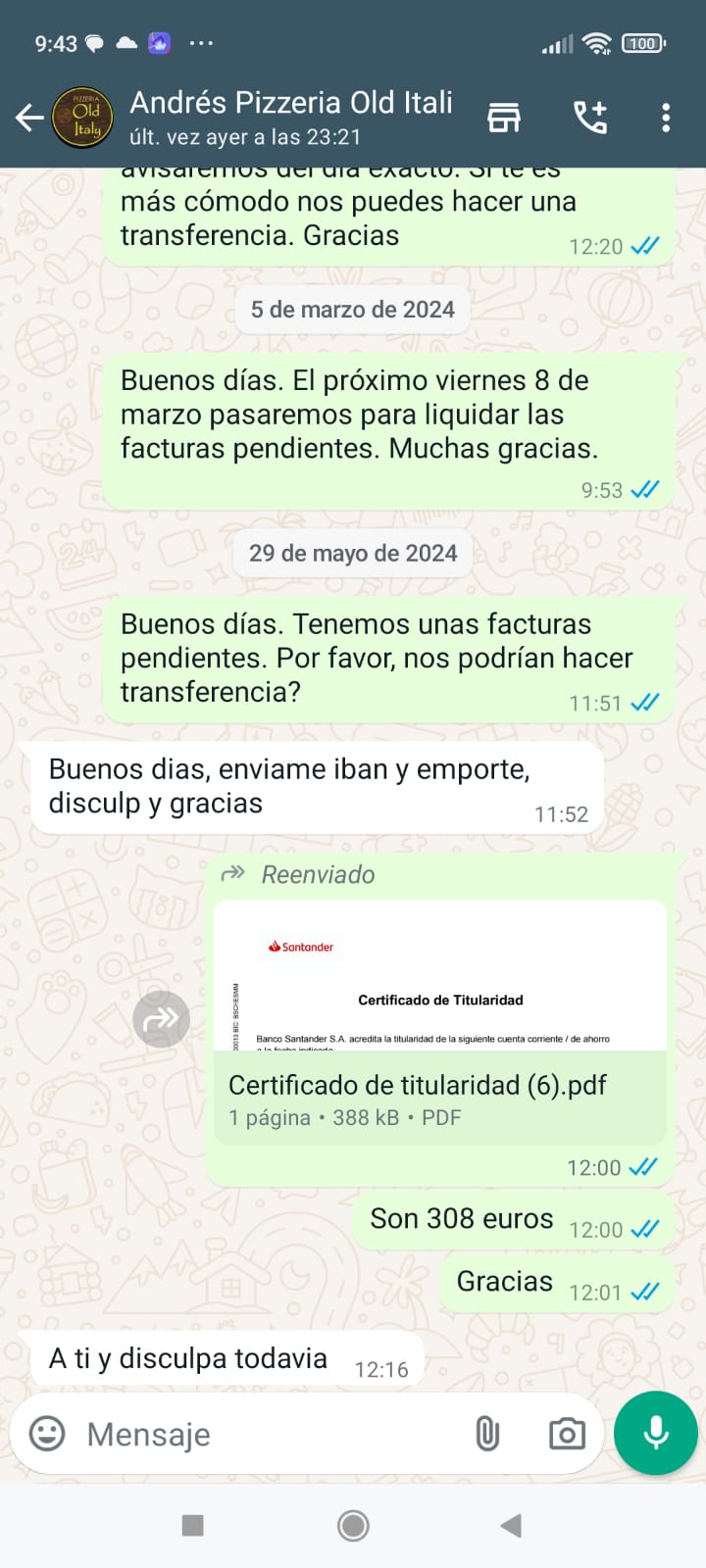The width and height of the screenshot is (706, 1568).
Task: Focus the Mensaje text field
Action: point(265,1434)
